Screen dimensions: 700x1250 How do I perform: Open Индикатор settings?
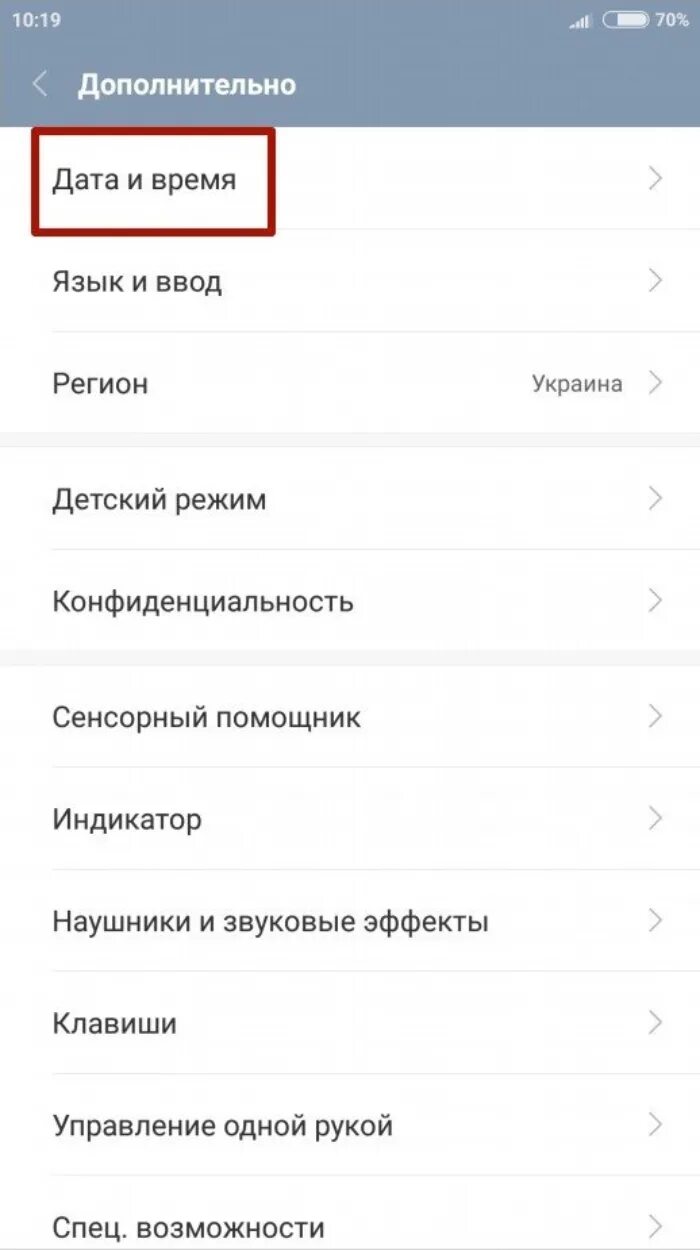[x=127, y=820]
